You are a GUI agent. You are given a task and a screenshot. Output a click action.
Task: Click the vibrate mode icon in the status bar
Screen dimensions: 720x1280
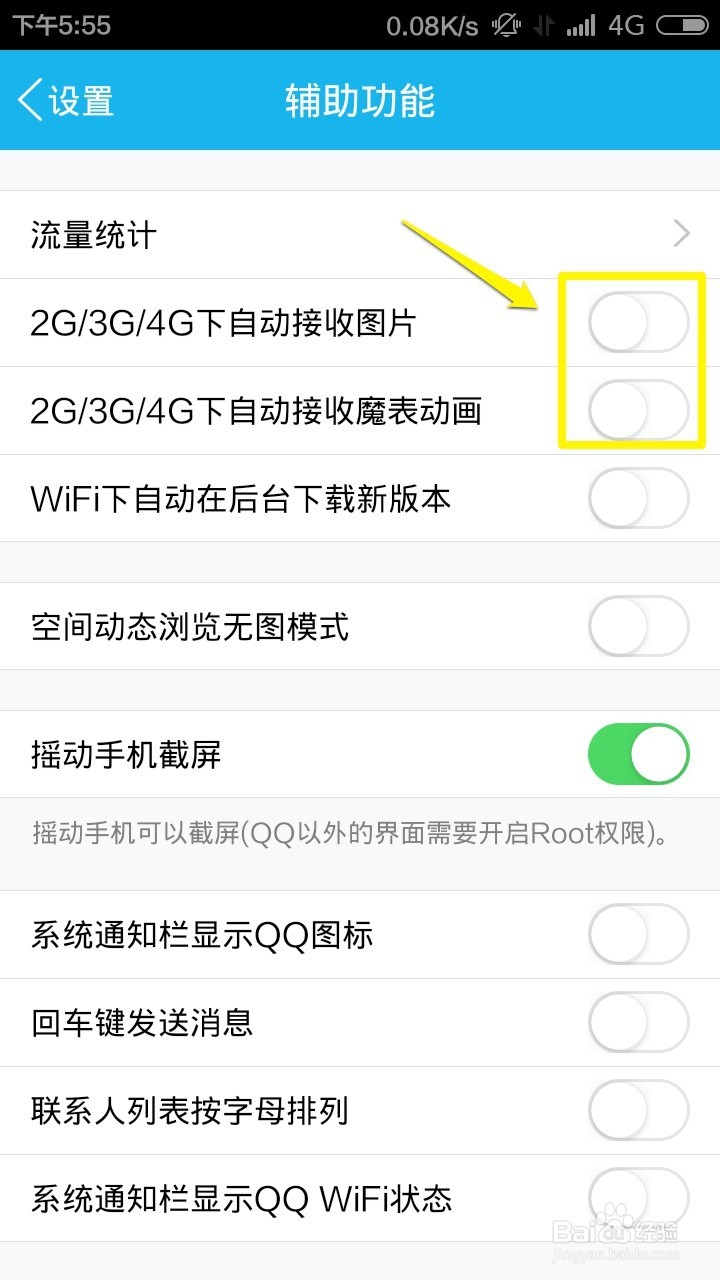click(506, 24)
